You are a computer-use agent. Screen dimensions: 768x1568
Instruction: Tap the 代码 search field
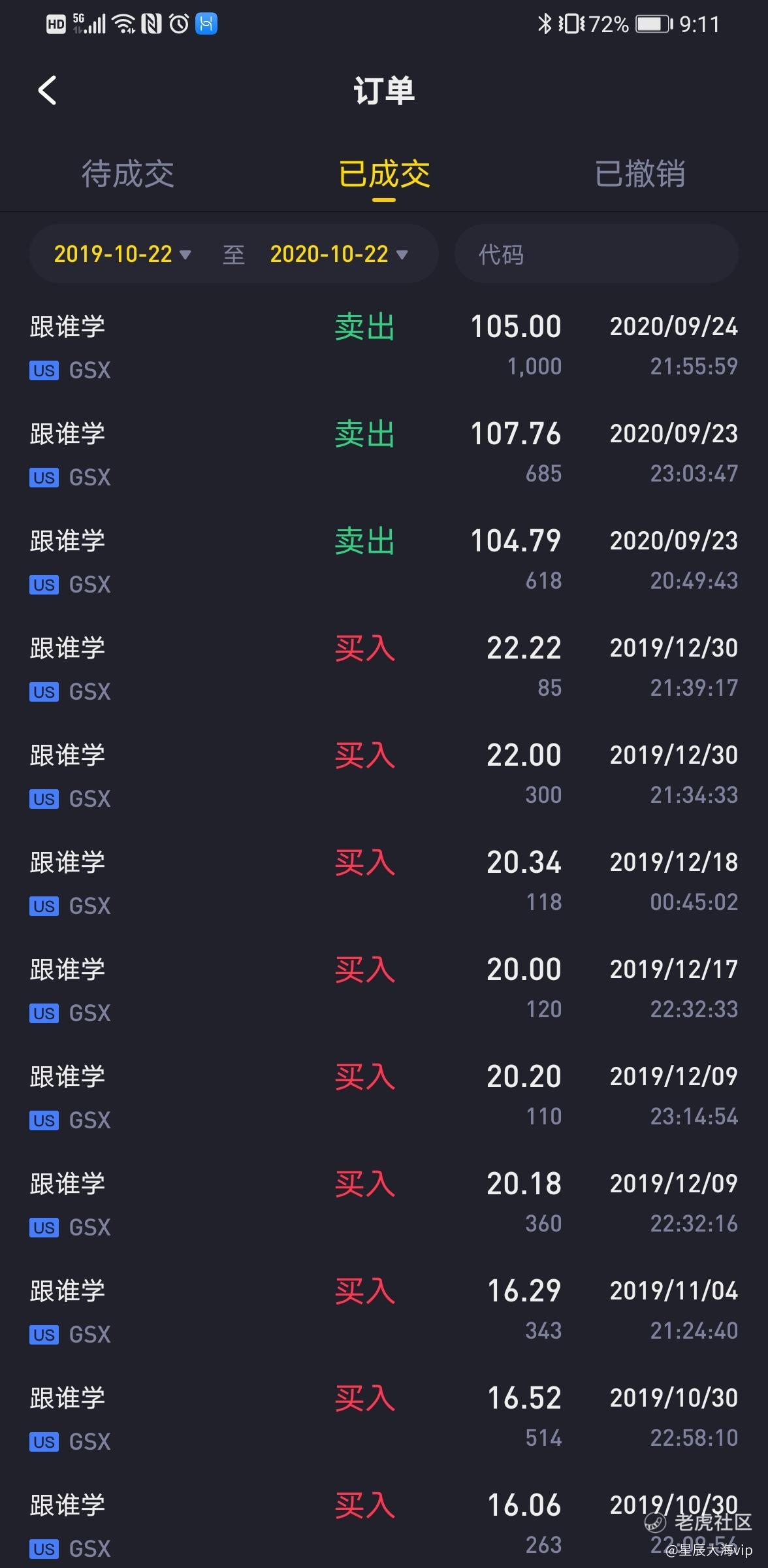pyautogui.click(x=596, y=254)
